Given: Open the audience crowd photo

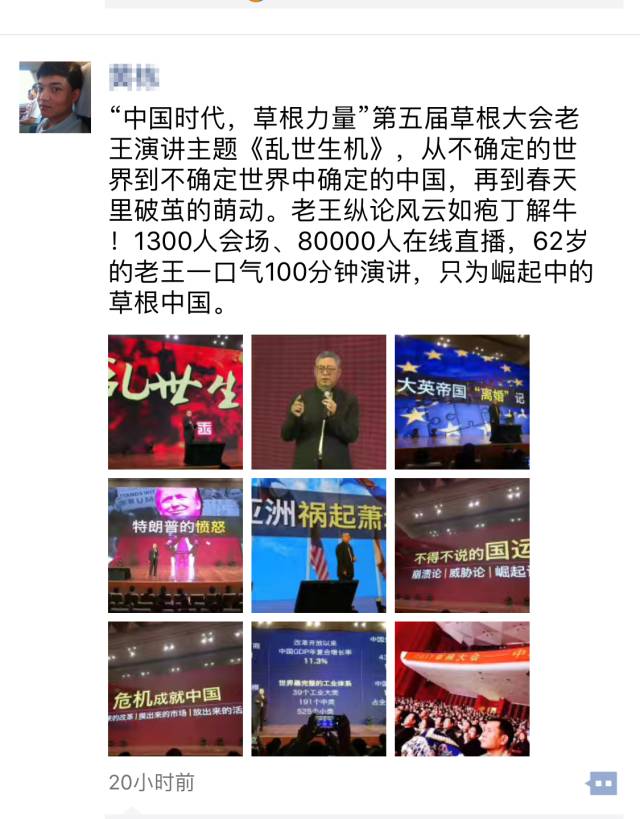Looking at the screenshot, I should [461, 688].
